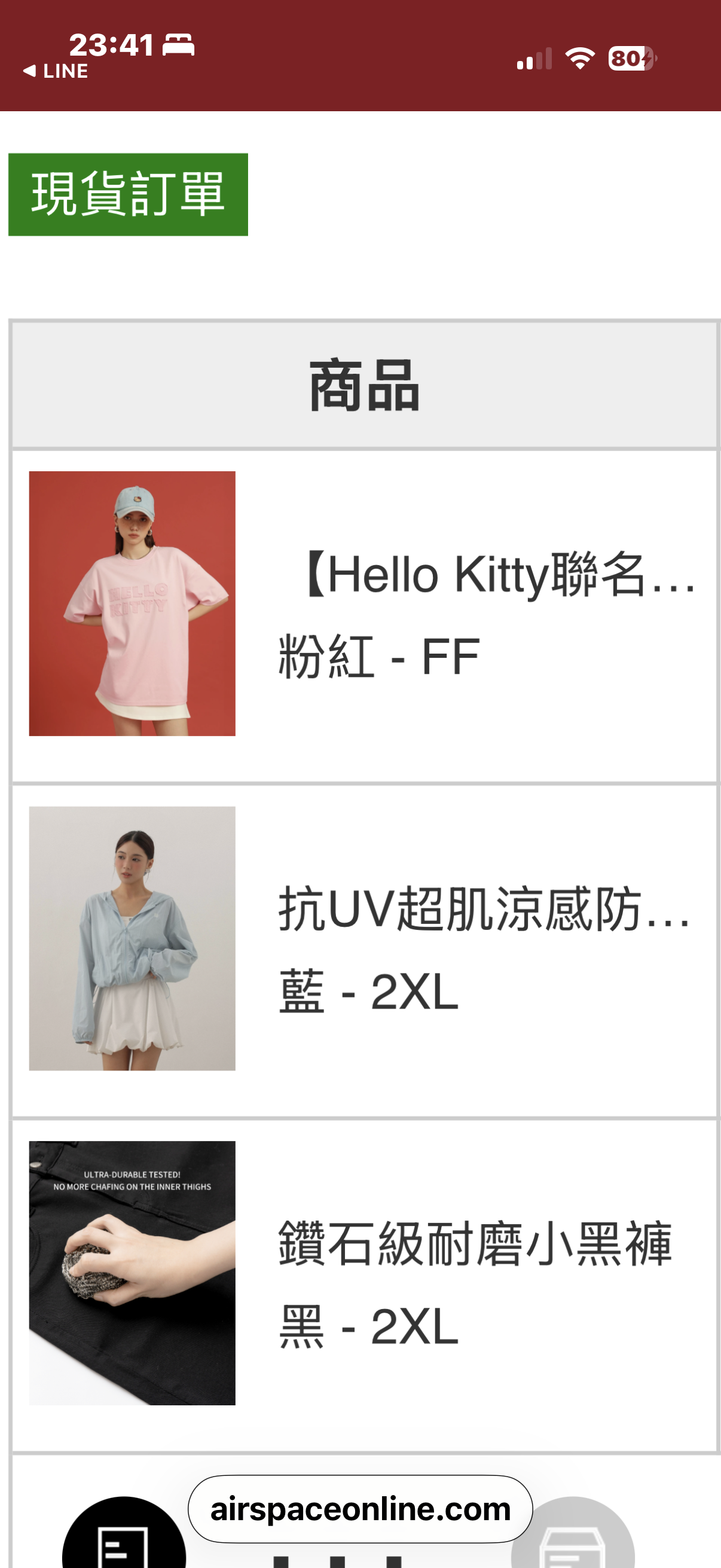This screenshot has width=721, height=1568.
Task: Open the Hello Kitty pink tee image
Action: (132, 603)
